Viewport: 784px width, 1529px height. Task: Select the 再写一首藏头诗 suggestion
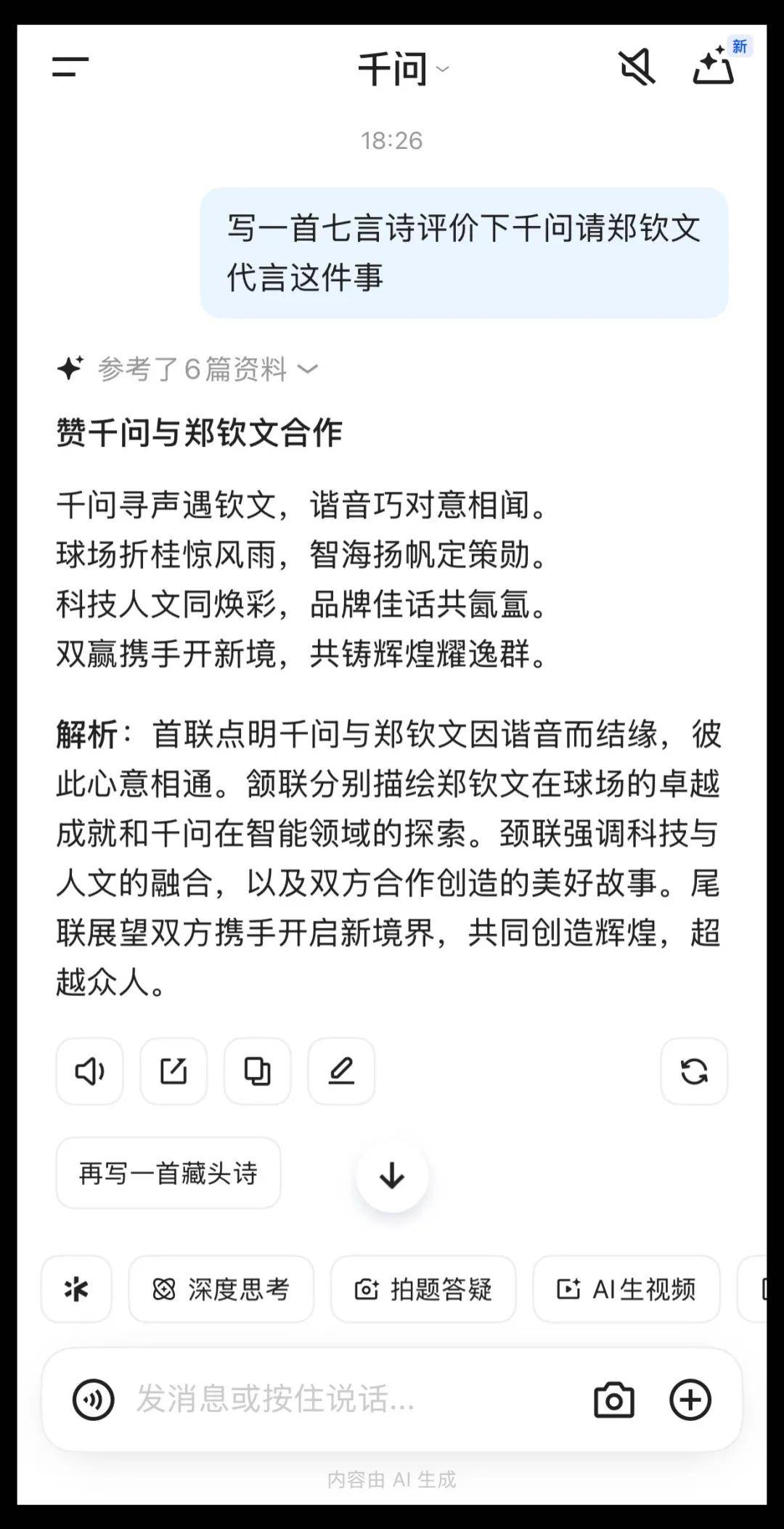click(168, 1173)
